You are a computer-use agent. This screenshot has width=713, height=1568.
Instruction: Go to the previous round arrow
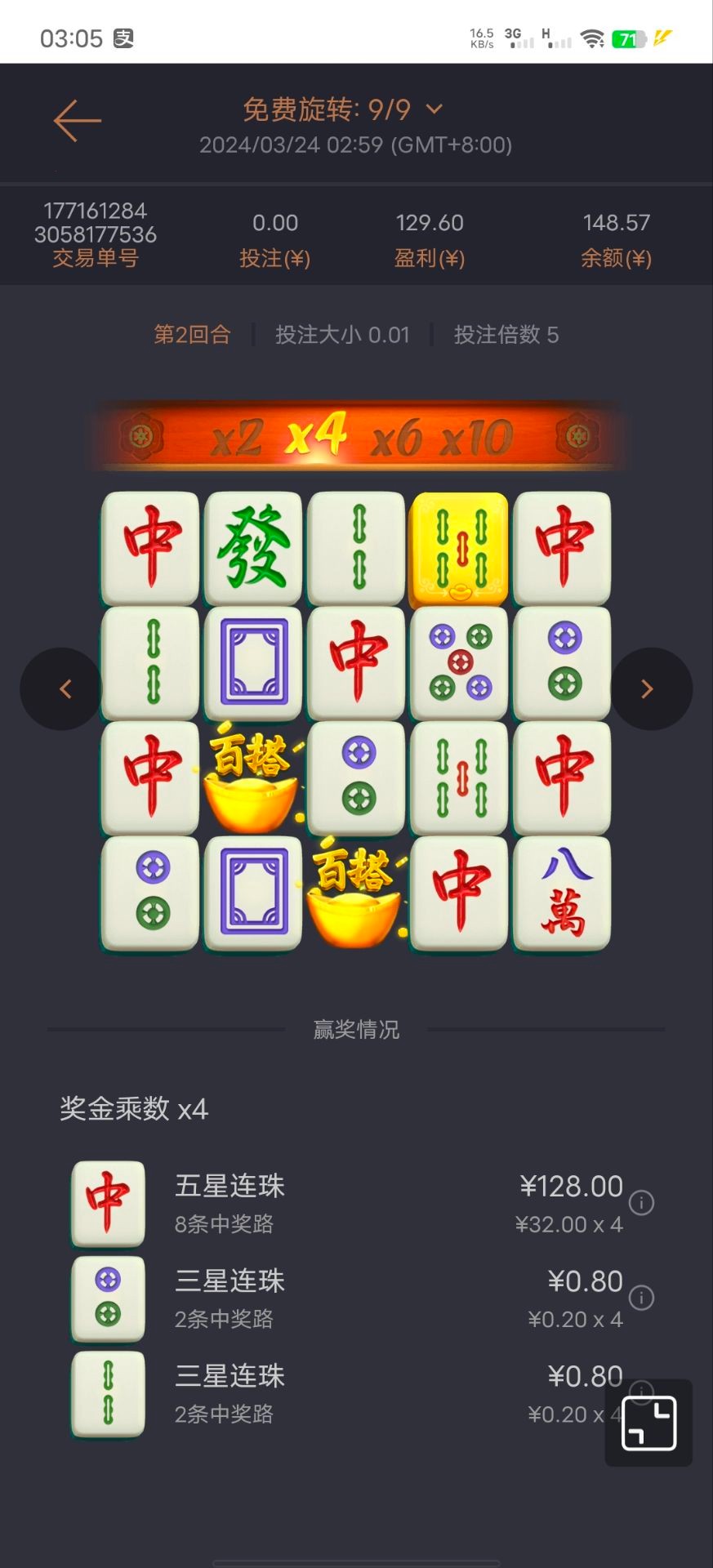(64, 688)
